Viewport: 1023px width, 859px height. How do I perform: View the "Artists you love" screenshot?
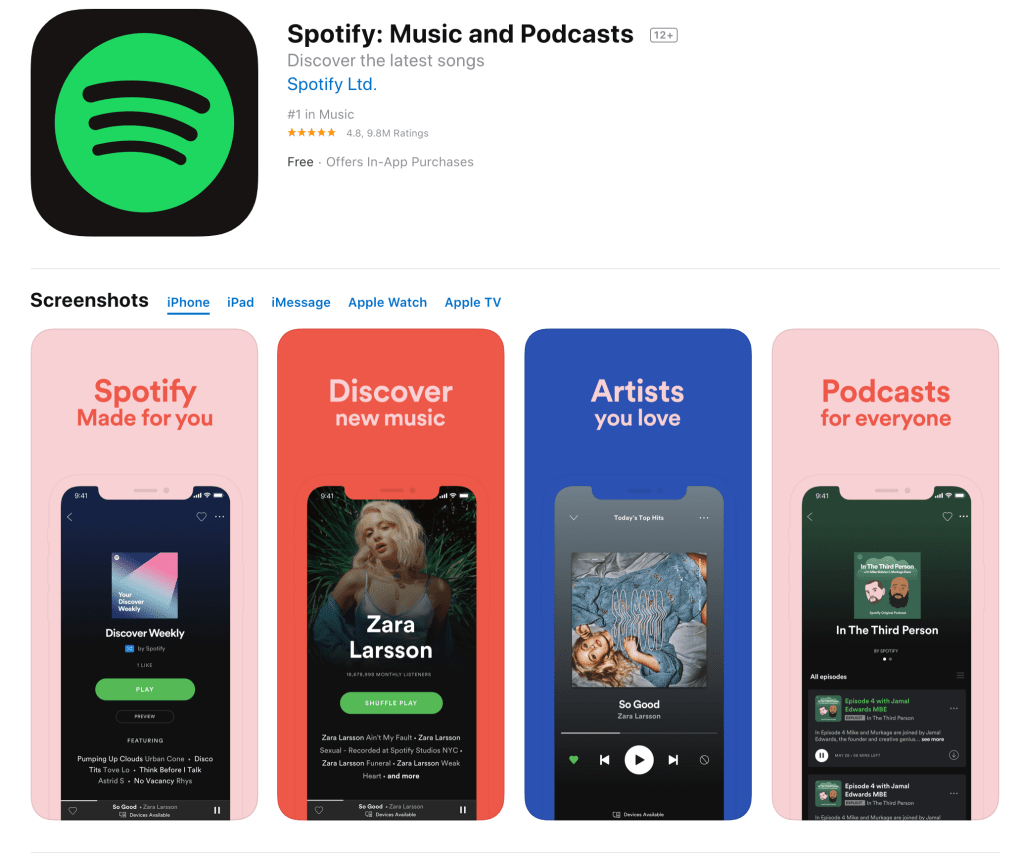coord(637,575)
